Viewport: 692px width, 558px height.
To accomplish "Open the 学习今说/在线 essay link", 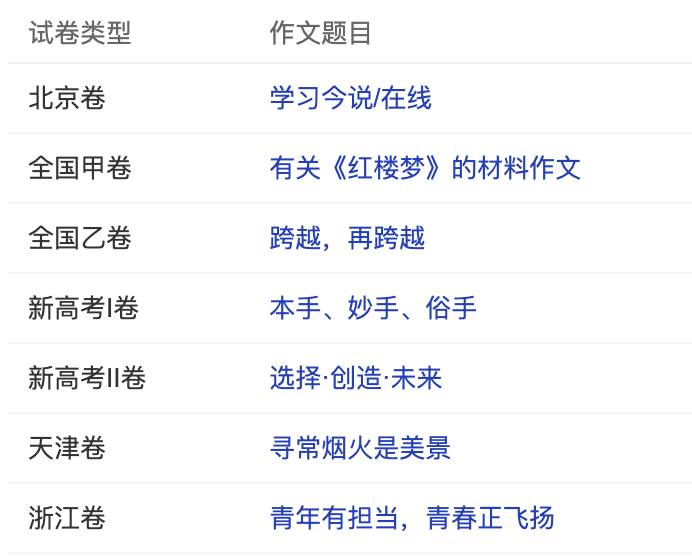I will coord(350,98).
